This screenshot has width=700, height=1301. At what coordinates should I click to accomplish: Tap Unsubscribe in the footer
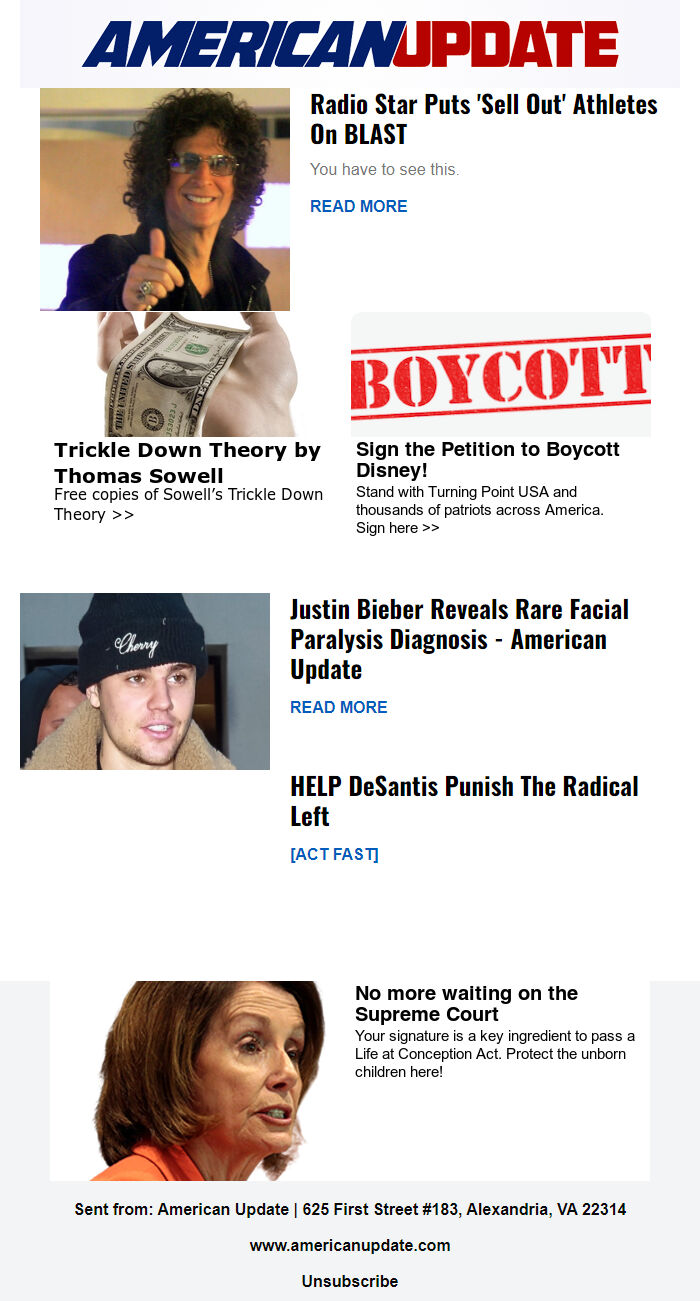coord(350,1281)
